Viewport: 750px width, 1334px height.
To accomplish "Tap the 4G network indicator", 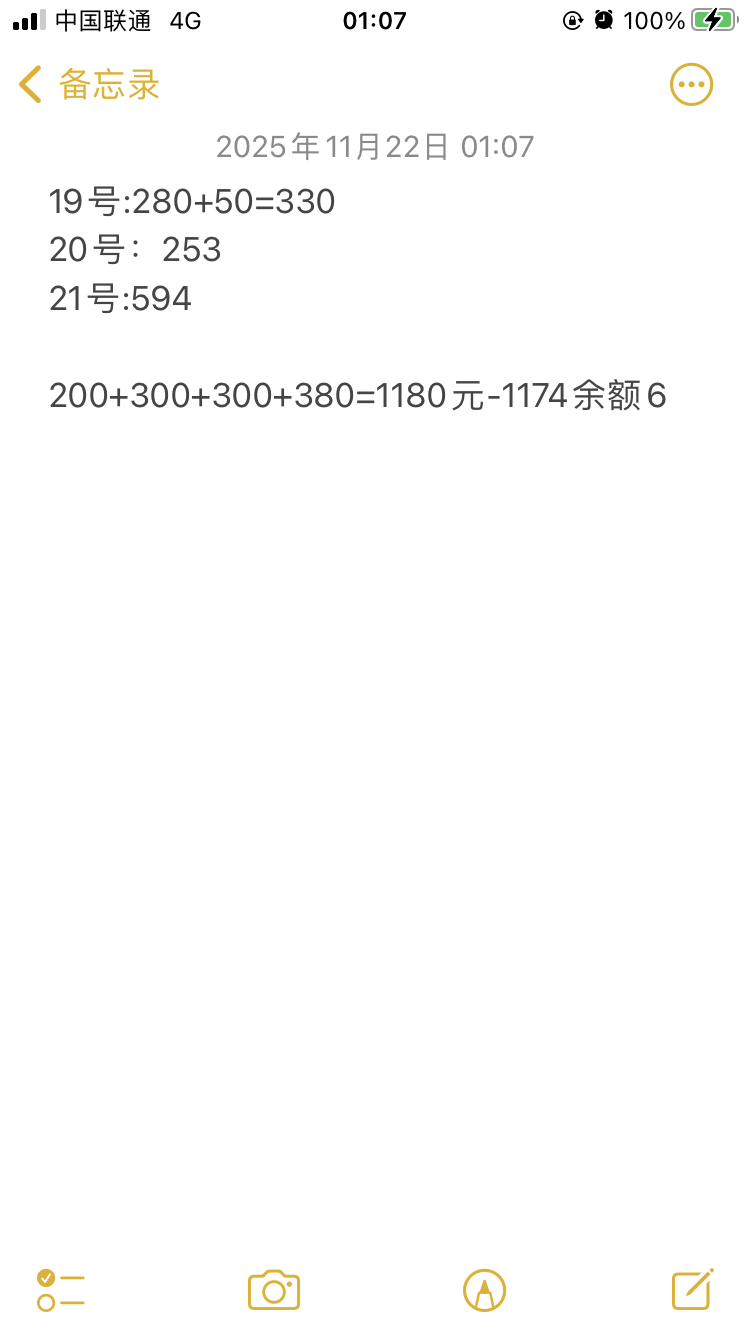I will [x=186, y=20].
